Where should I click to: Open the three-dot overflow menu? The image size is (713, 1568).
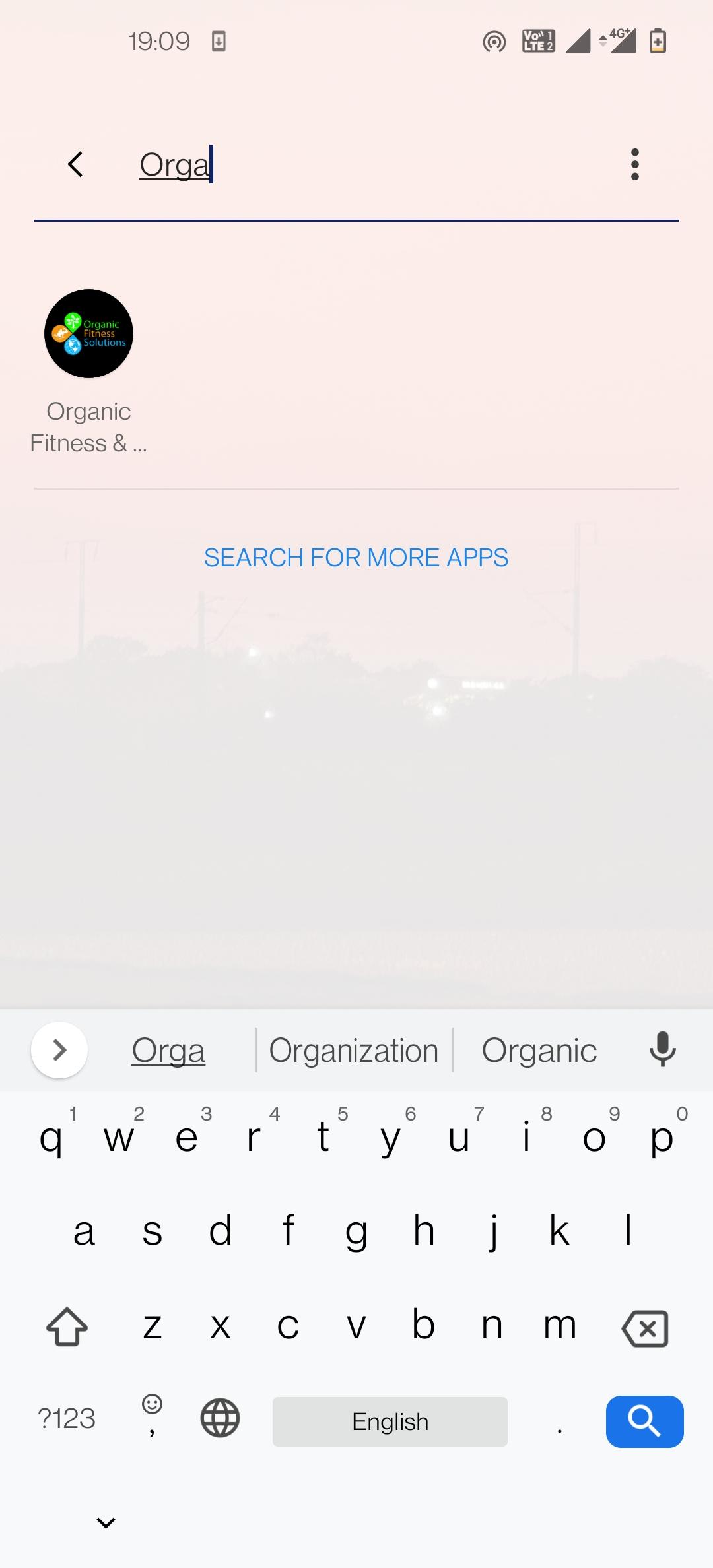click(635, 164)
